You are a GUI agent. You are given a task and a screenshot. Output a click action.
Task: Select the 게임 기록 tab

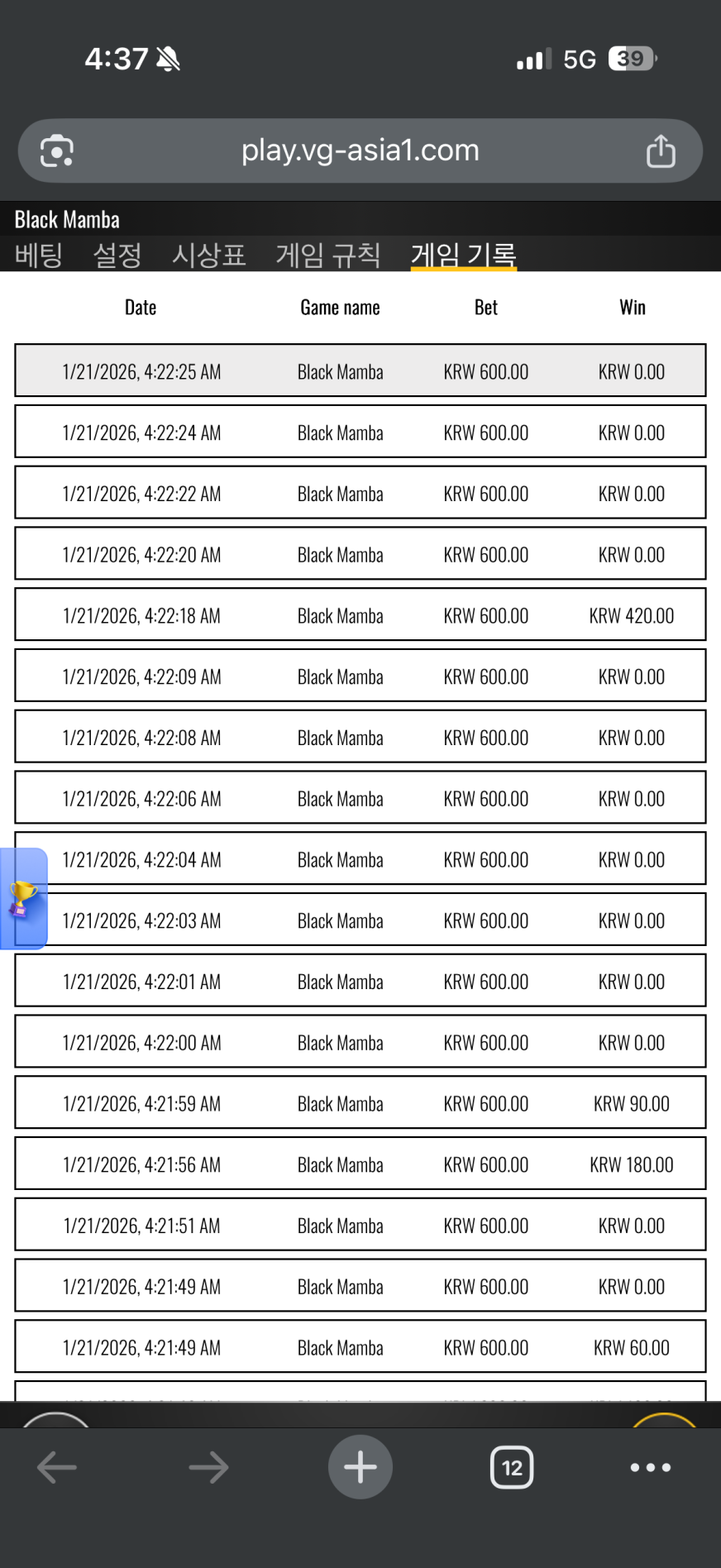point(463,255)
